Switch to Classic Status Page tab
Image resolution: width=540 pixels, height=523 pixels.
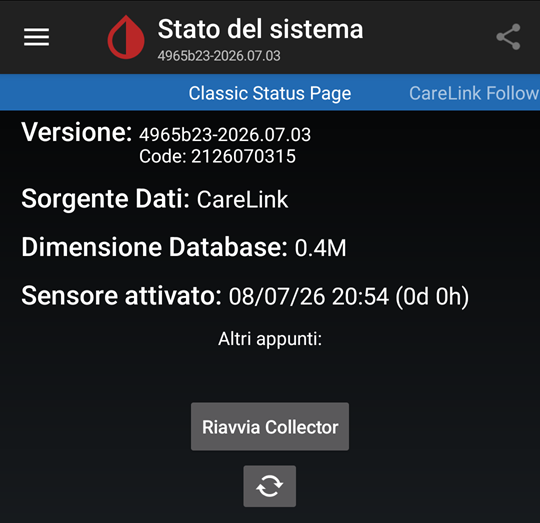270,93
